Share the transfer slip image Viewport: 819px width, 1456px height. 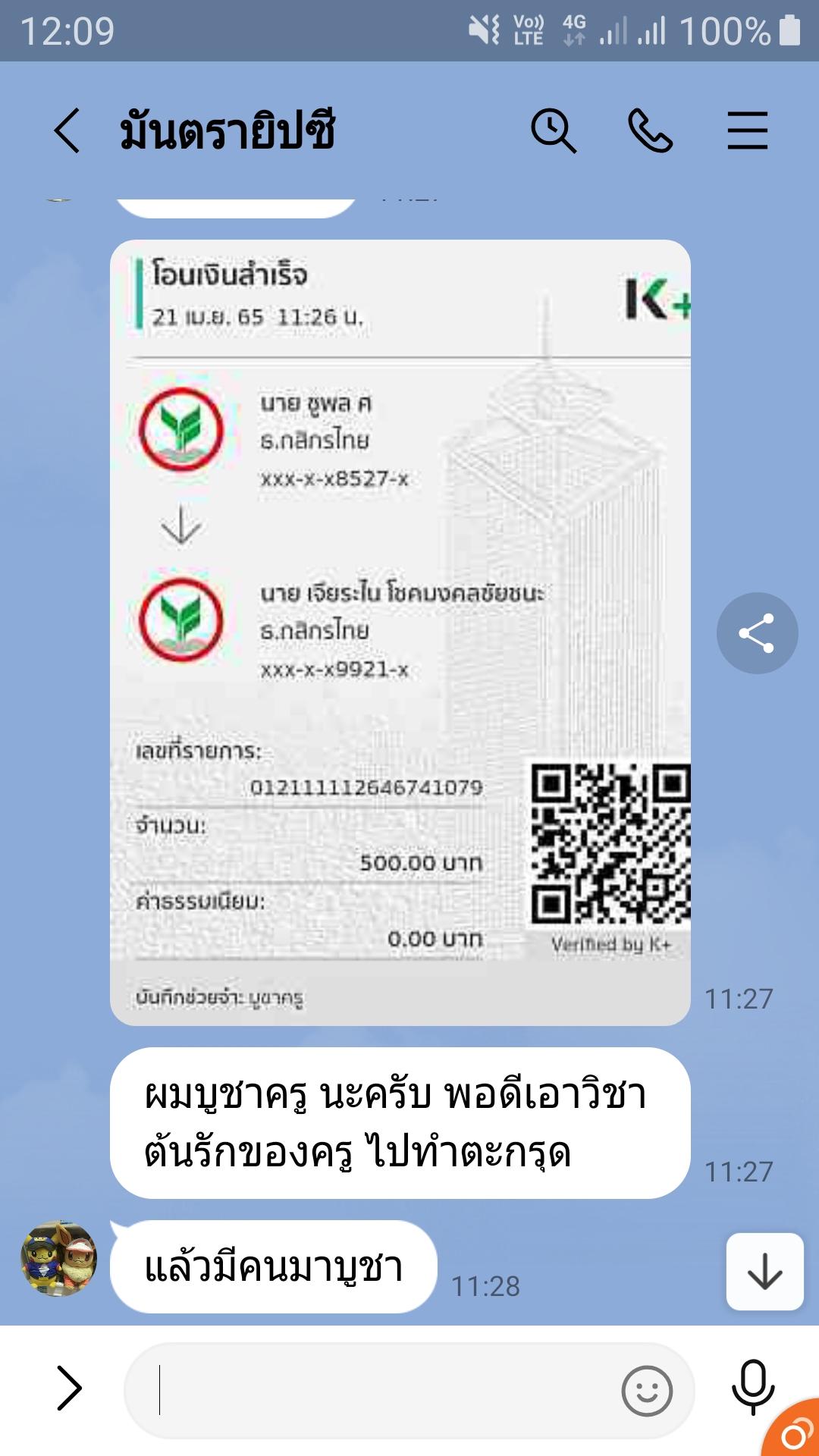coord(757,633)
